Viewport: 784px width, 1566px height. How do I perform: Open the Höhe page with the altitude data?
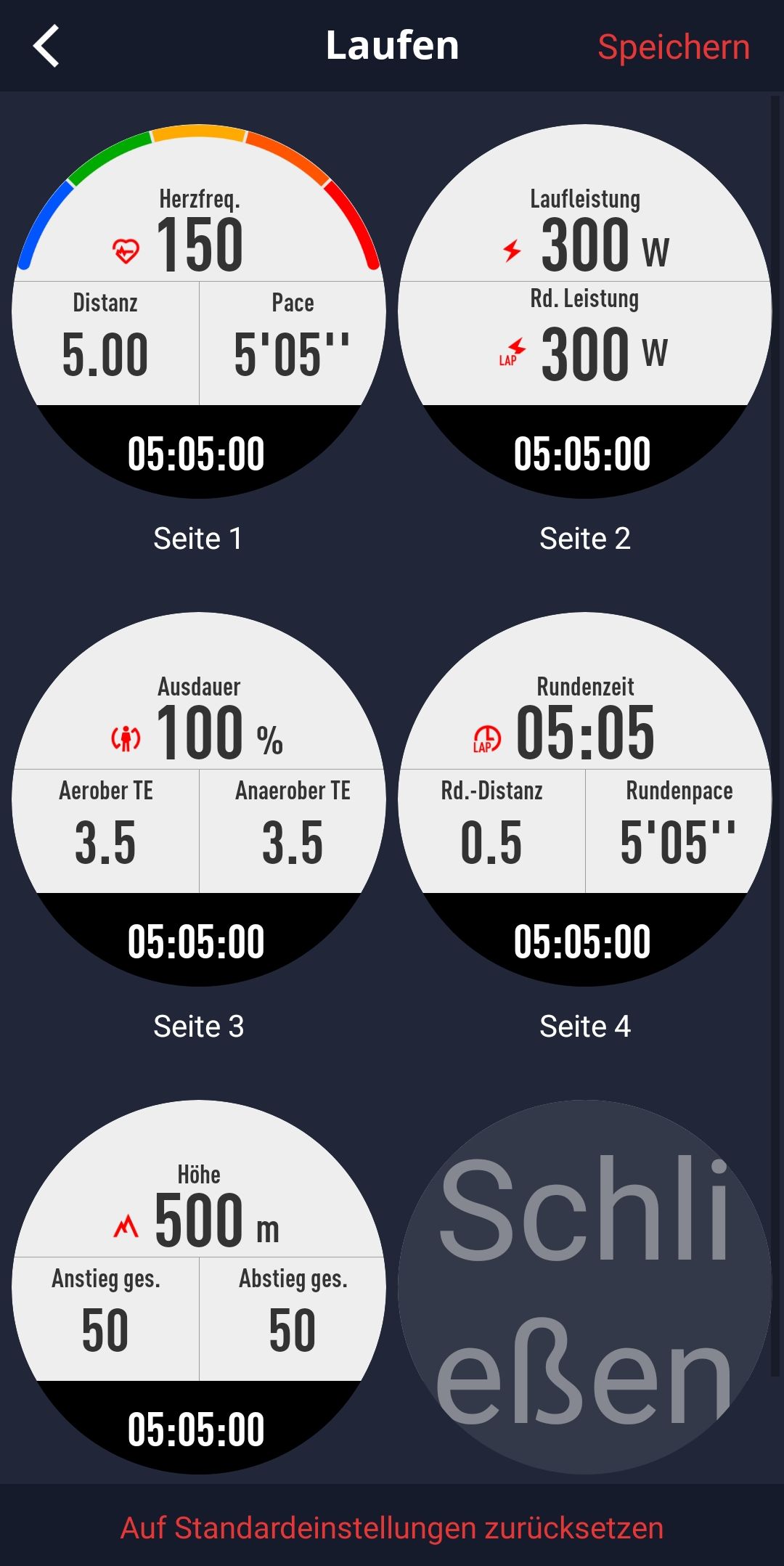point(199,1287)
